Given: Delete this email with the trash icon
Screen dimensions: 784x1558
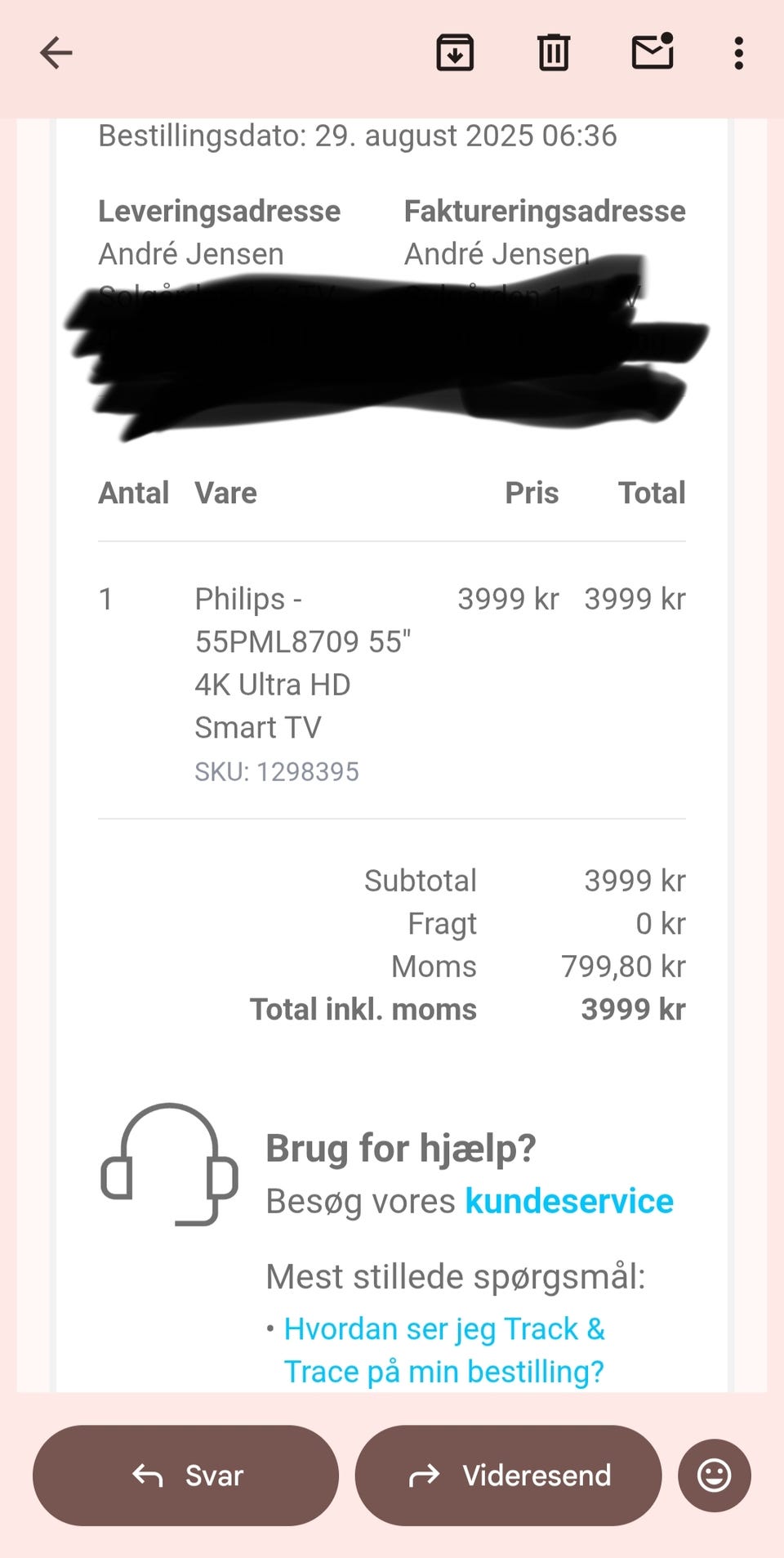Looking at the screenshot, I should tap(554, 54).
